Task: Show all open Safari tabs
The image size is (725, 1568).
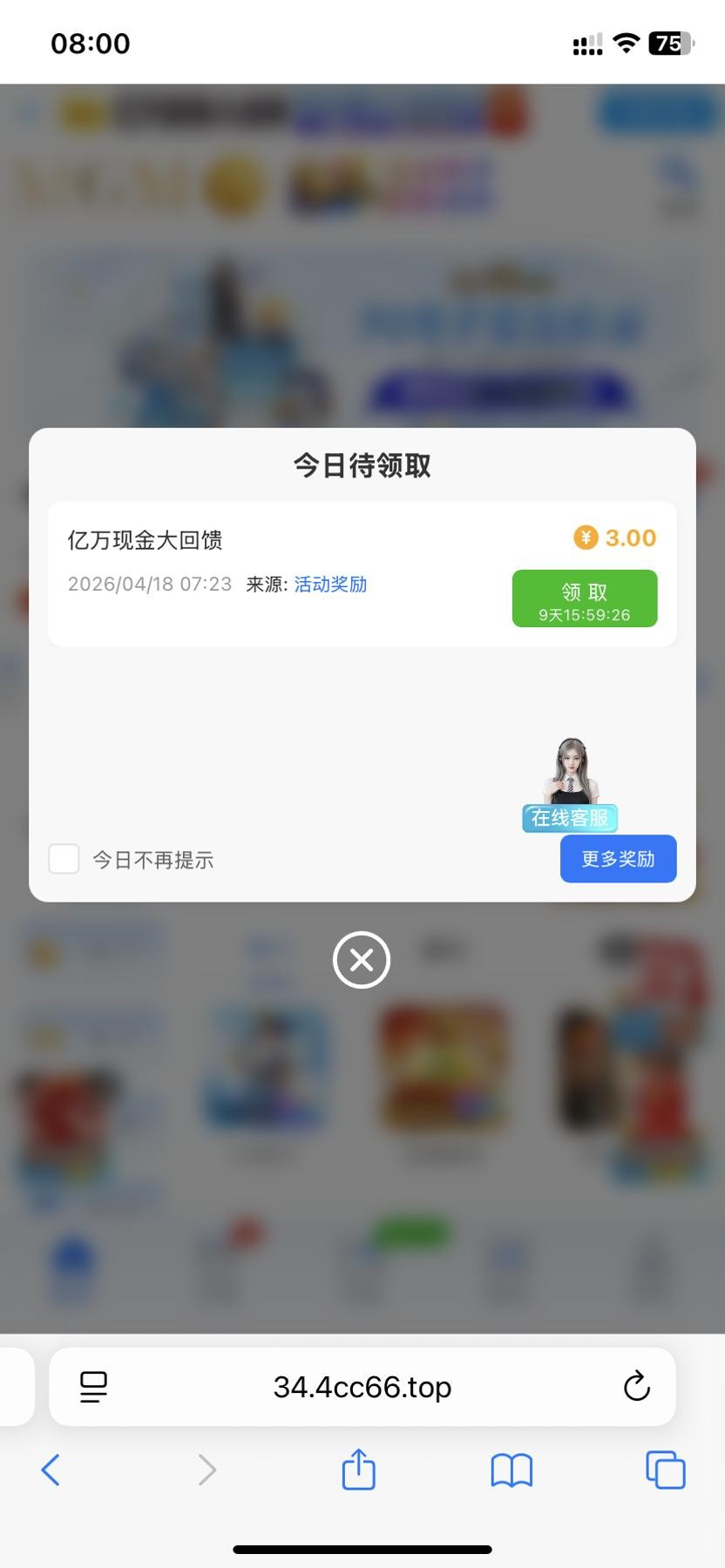Action: (x=665, y=1470)
